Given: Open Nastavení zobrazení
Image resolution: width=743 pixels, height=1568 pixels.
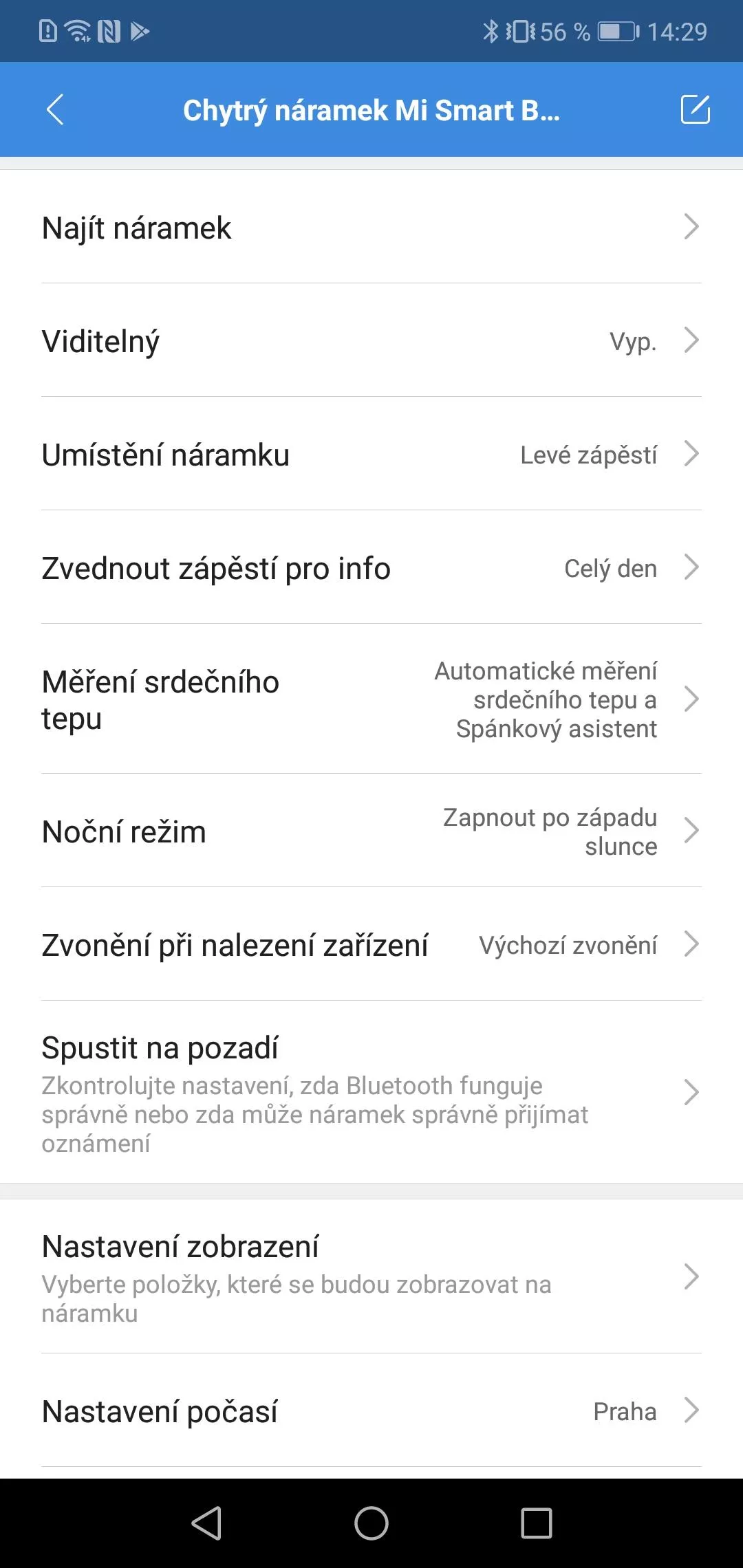Looking at the screenshot, I should [x=371, y=1276].
